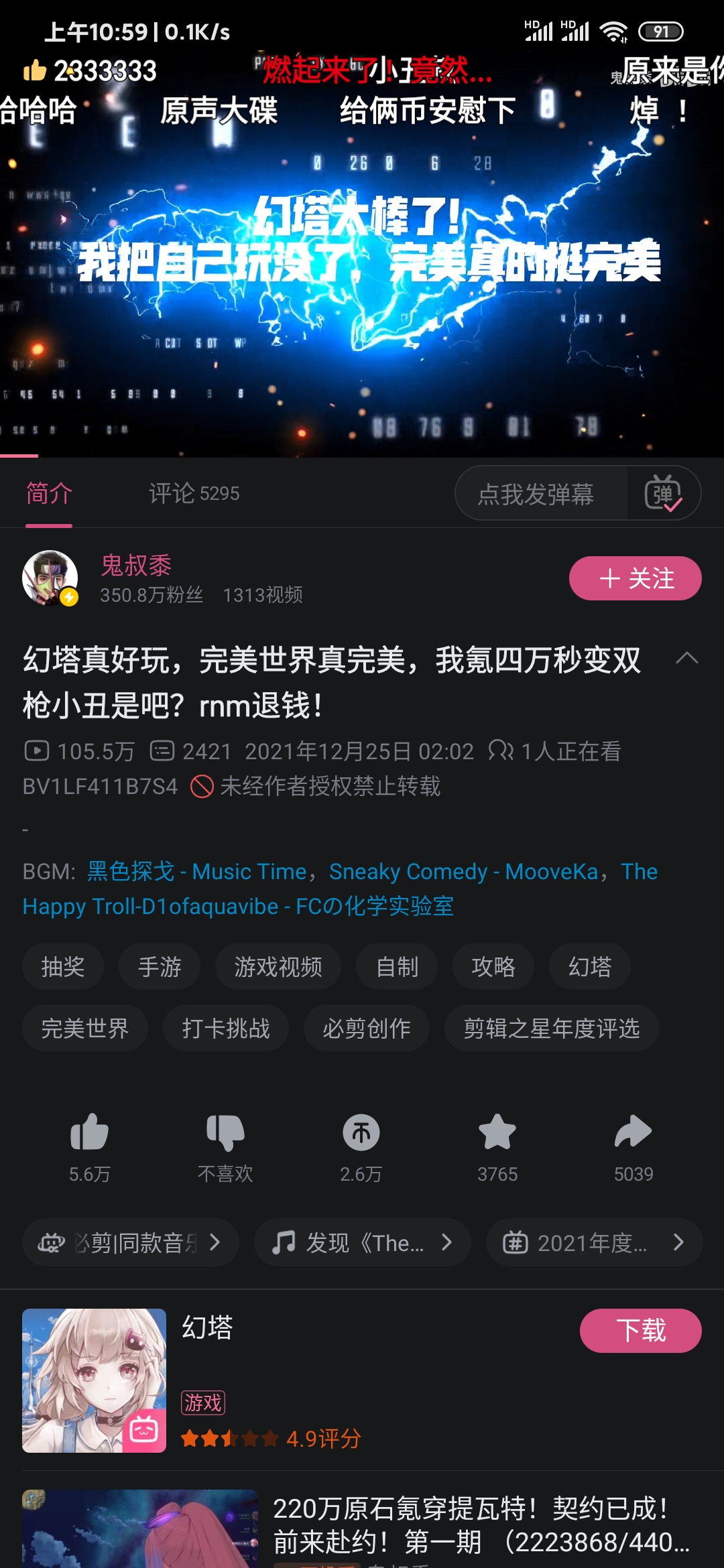Open the 完美世界 tag
Viewport: 724px width, 1568px height.
click(85, 1028)
